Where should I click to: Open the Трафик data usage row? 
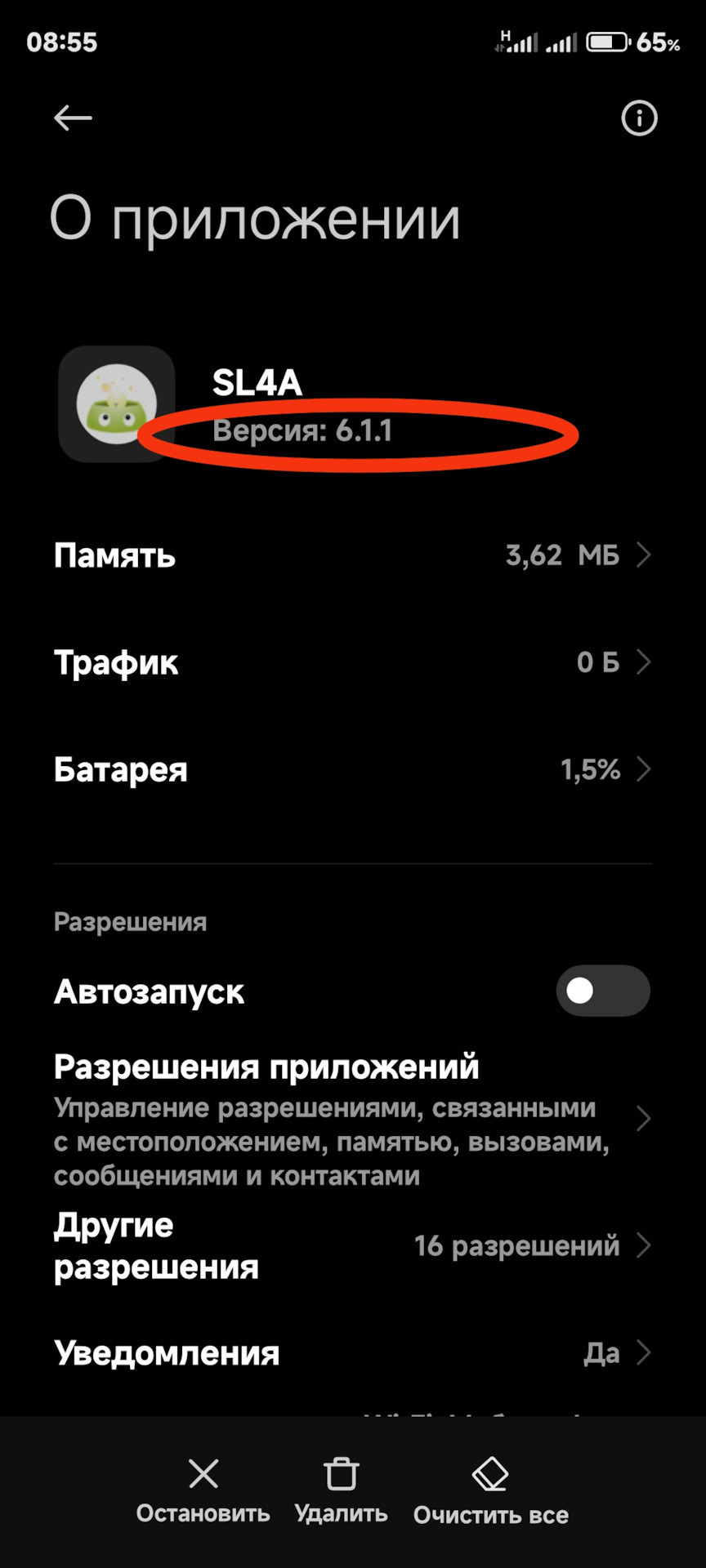pyautogui.click(x=353, y=662)
